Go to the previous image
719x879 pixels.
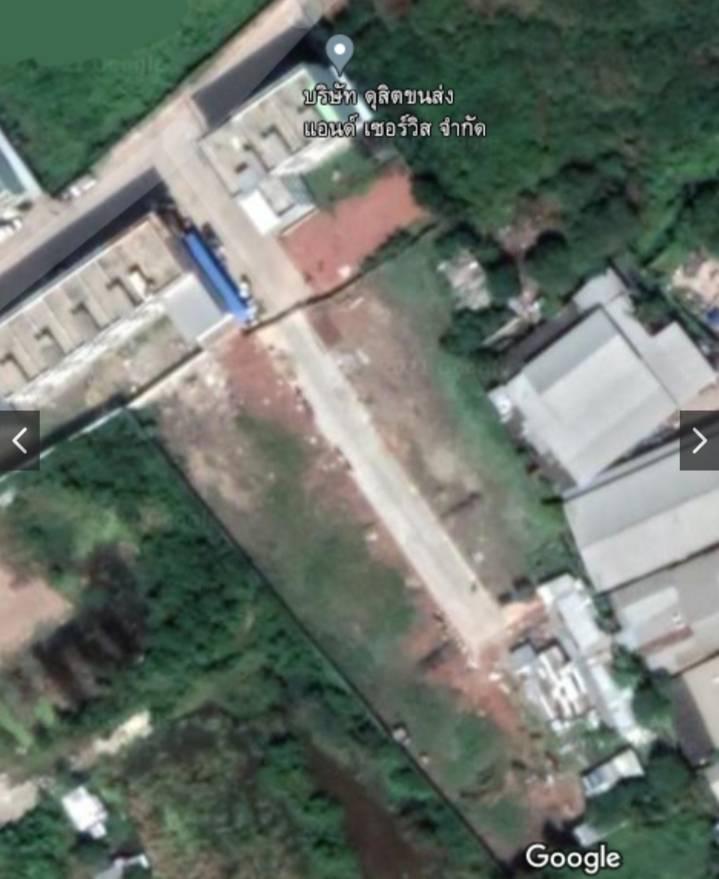[x=19, y=440]
